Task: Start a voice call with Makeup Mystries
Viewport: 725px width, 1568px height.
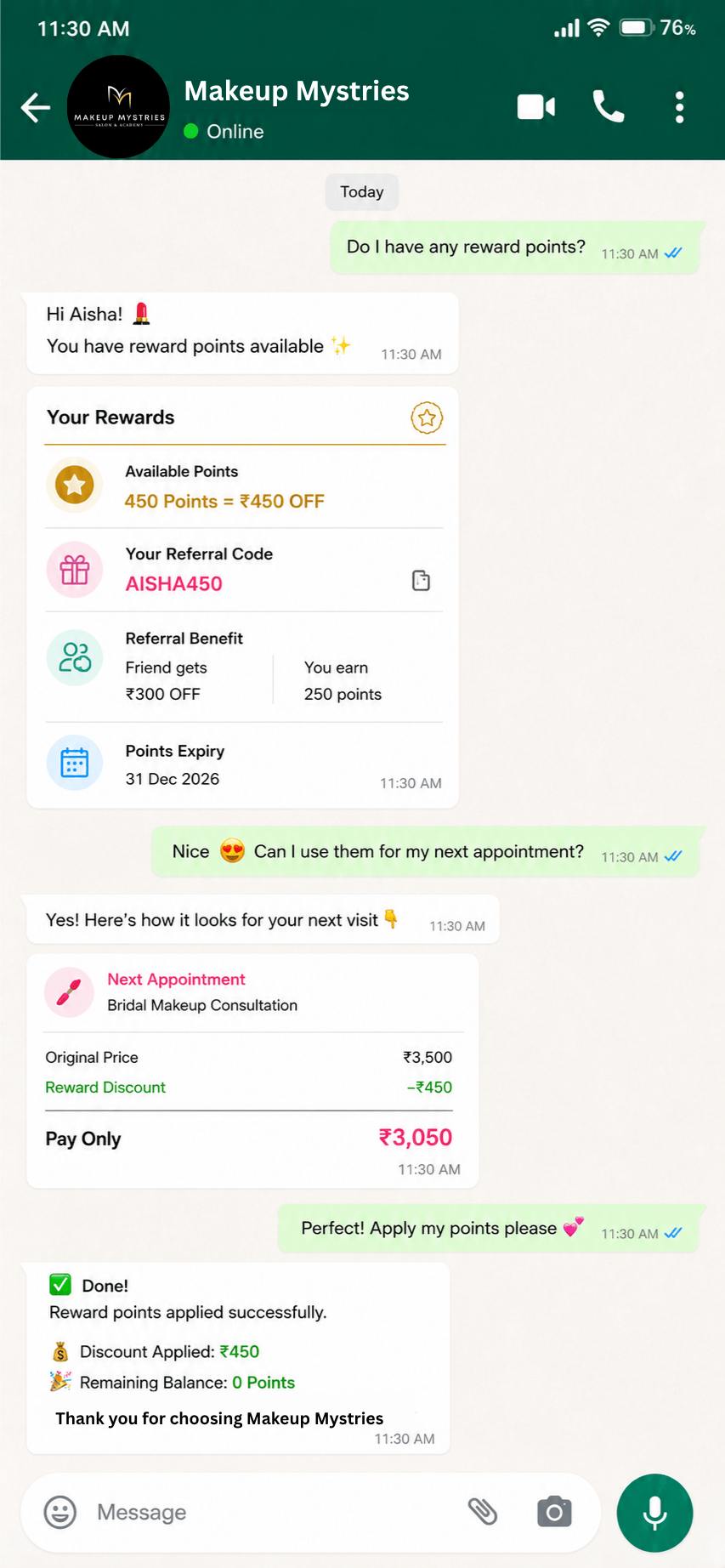Action: [x=609, y=107]
